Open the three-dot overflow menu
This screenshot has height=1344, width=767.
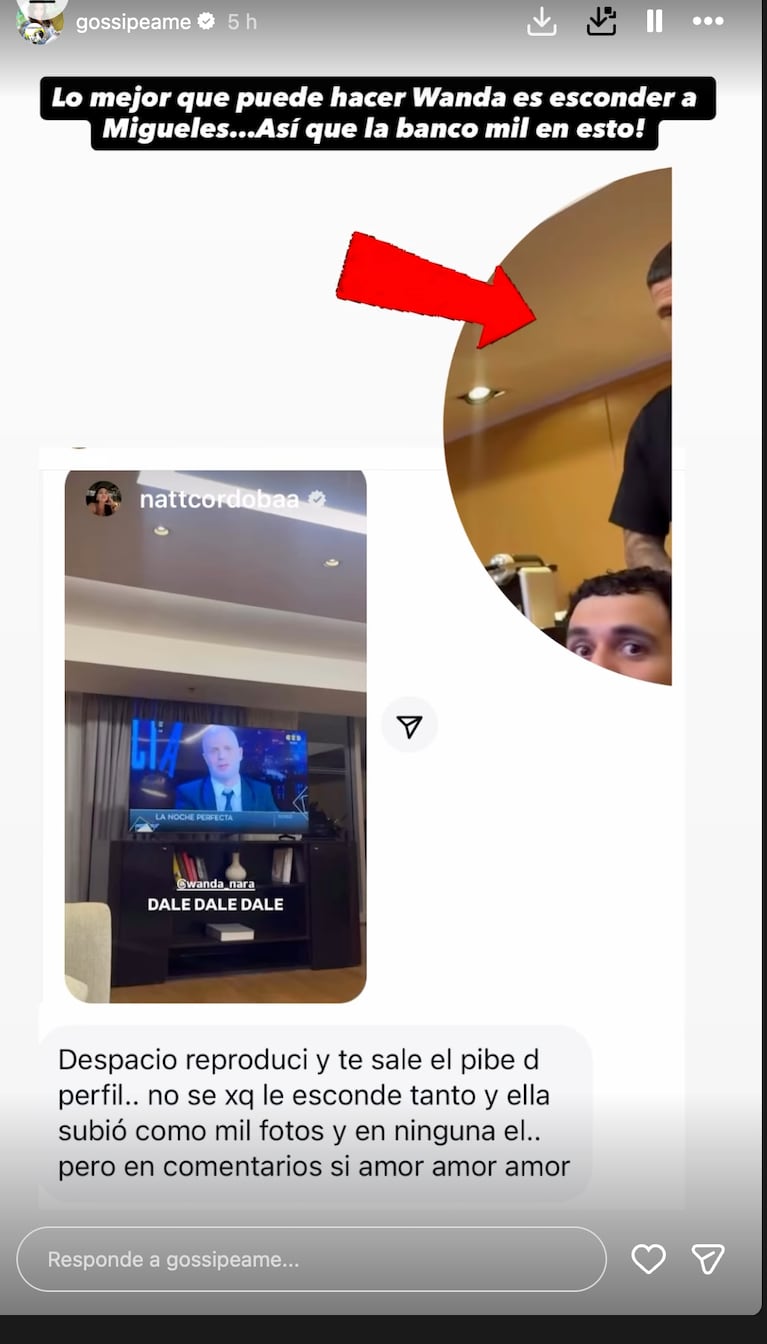point(708,21)
